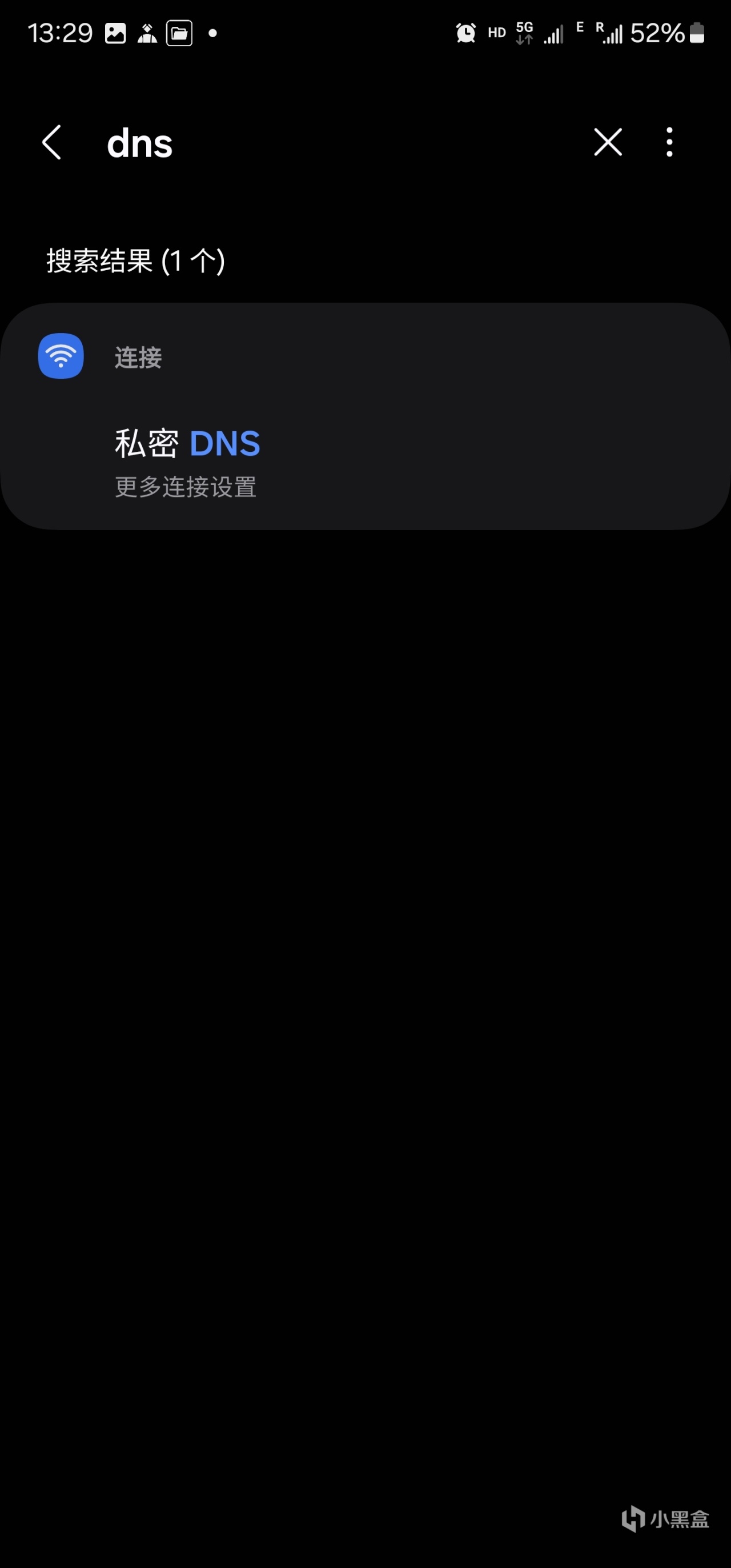Image resolution: width=731 pixels, height=1568 pixels.
Task: Open the three-dot overflow menu
Action: click(669, 142)
